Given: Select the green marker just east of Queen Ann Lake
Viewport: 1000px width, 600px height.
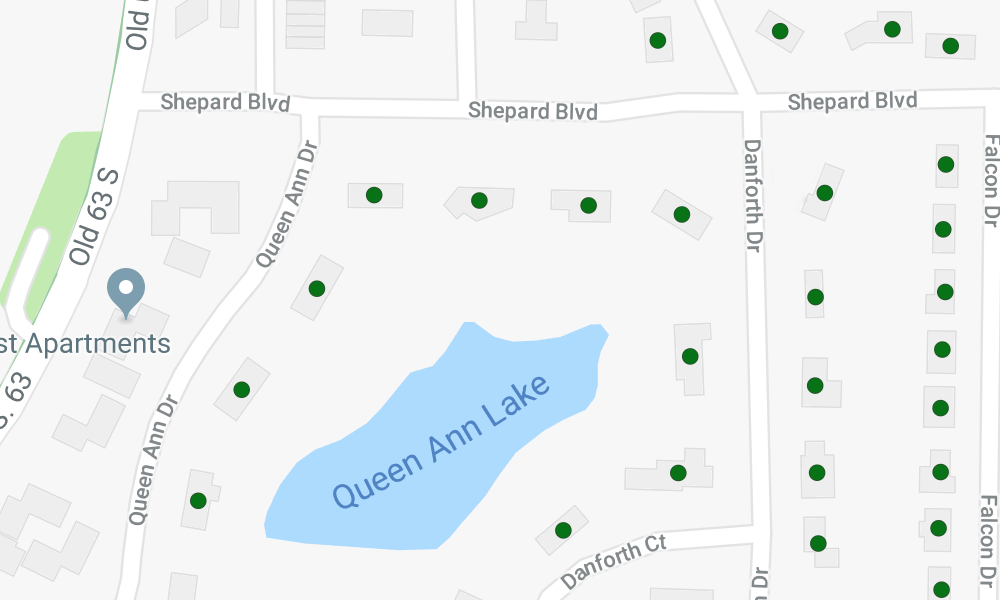Looking at the screenshot, I should (x=689, y=356).
